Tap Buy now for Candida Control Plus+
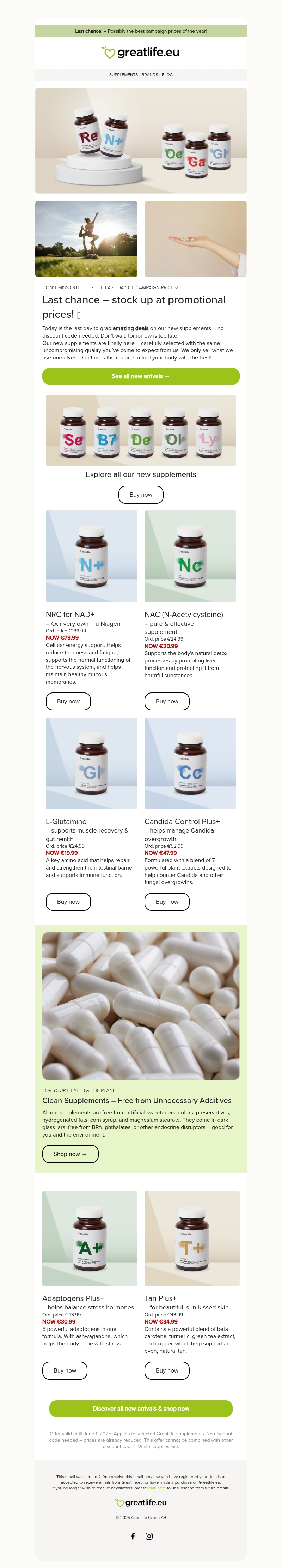This screenshot has height=1568, width=282. click(x=166, y=902)
